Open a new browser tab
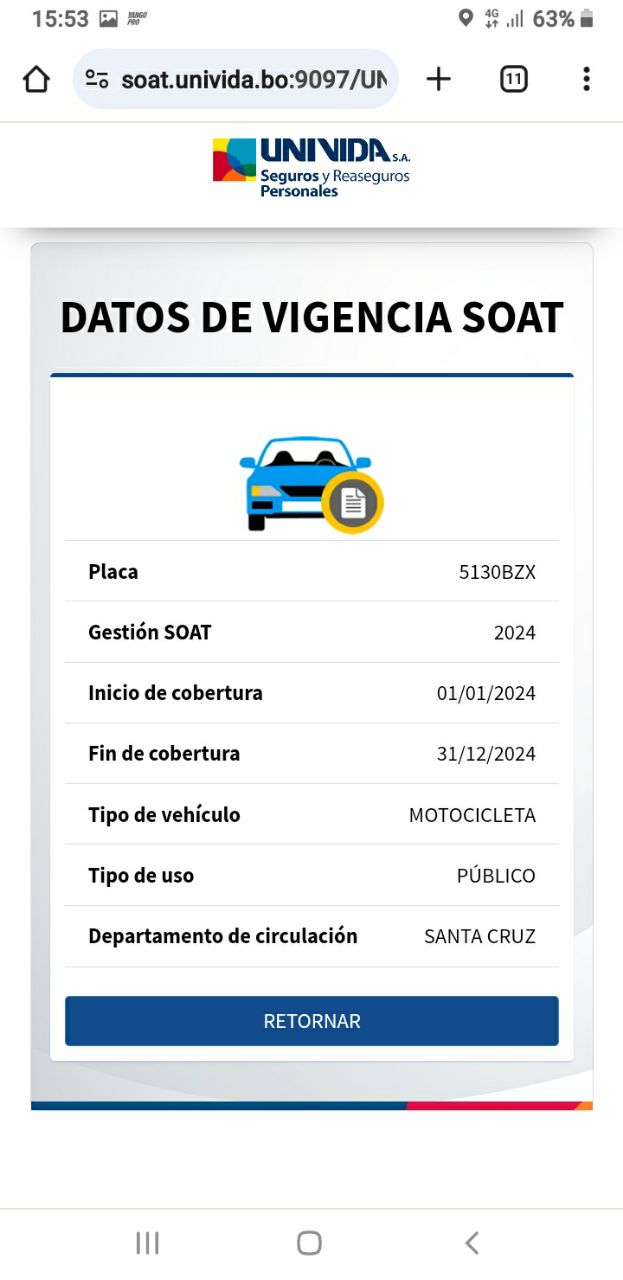Viewport: 623px width, 1280px height. pyautogui.click(x=438, y=79)
